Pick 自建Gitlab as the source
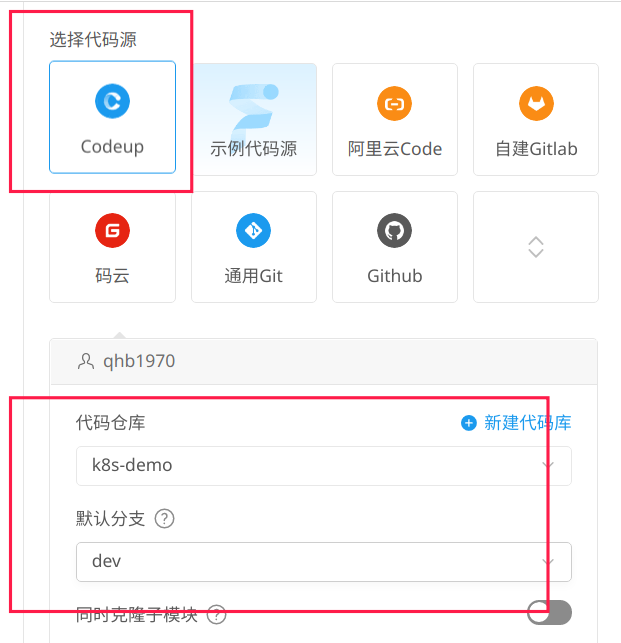The height and width of the screenshot is (643, 621). pyautogui.click(x=536, y=119)
